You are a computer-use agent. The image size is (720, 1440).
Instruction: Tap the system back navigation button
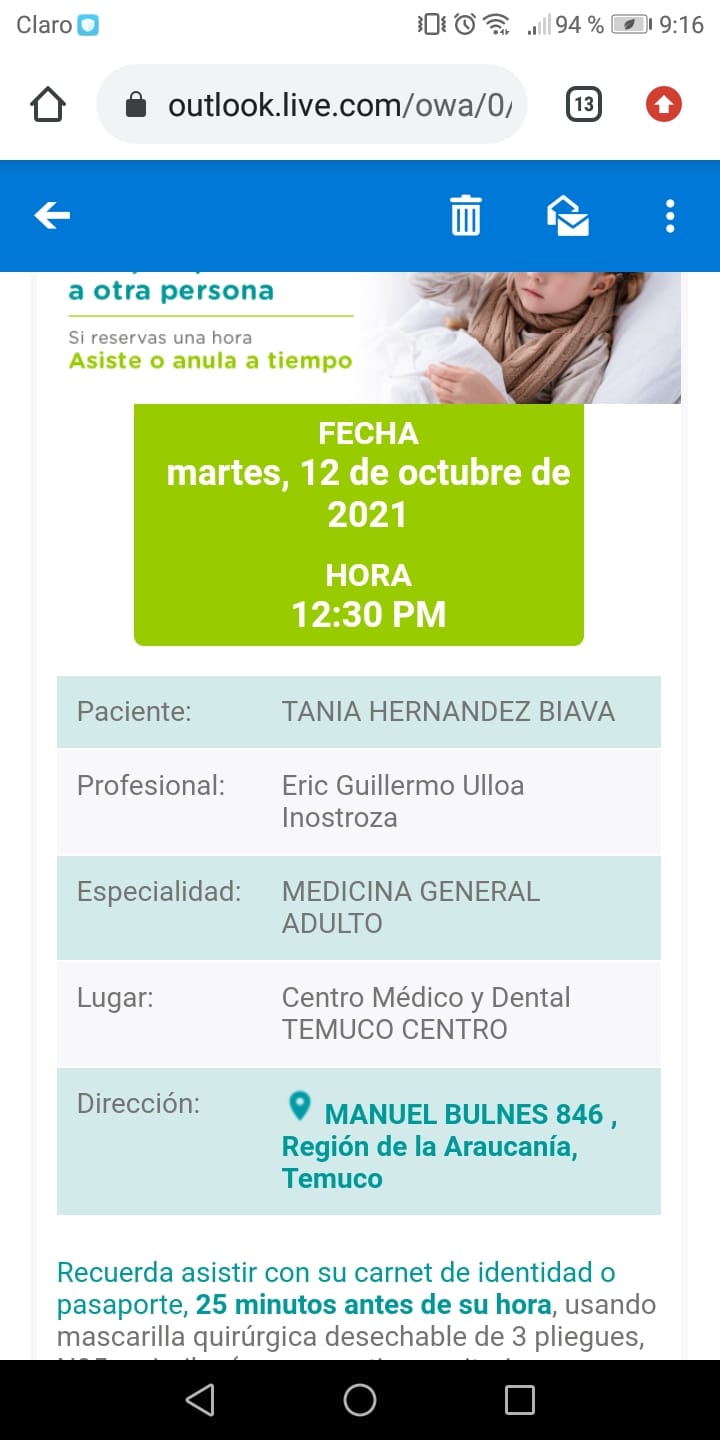tap(200, 1400)
